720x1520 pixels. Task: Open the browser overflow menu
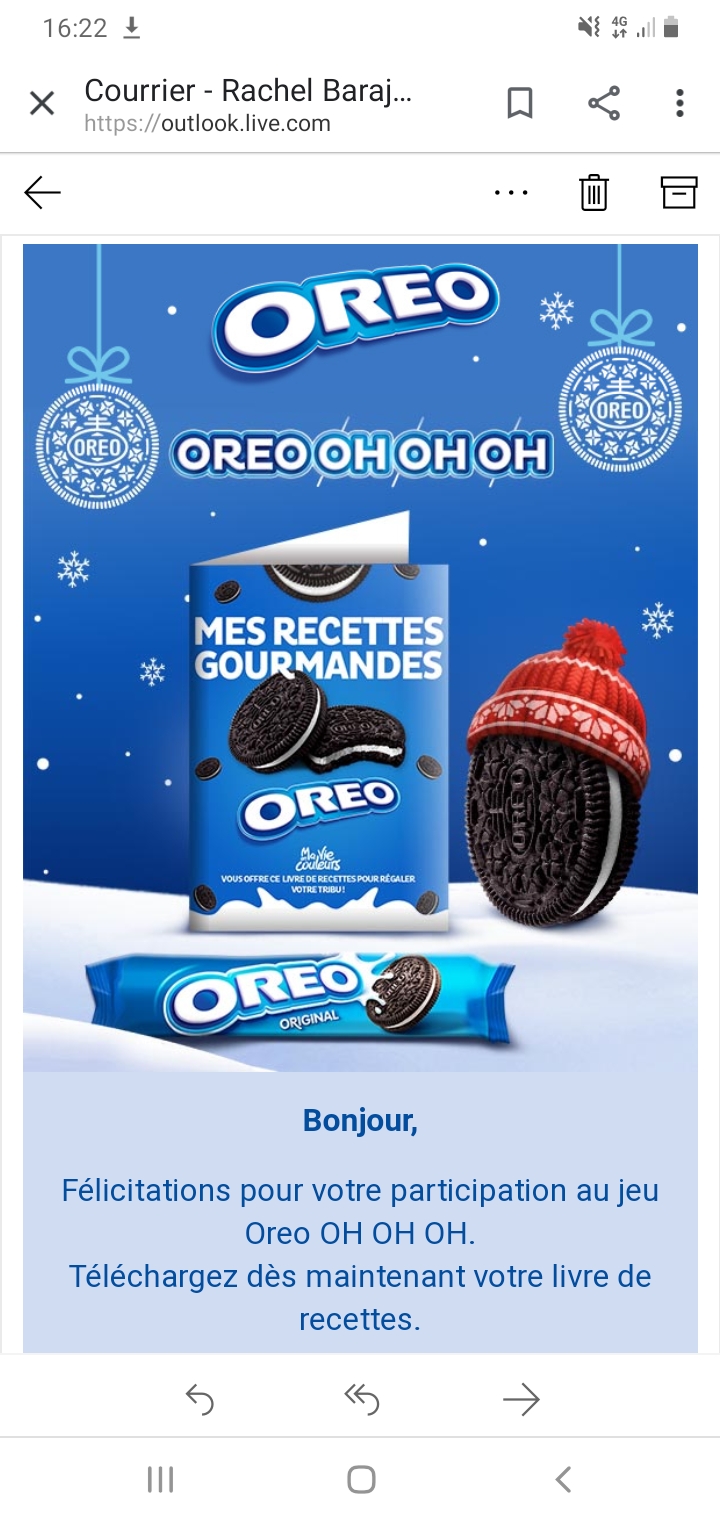click(680, 103)
